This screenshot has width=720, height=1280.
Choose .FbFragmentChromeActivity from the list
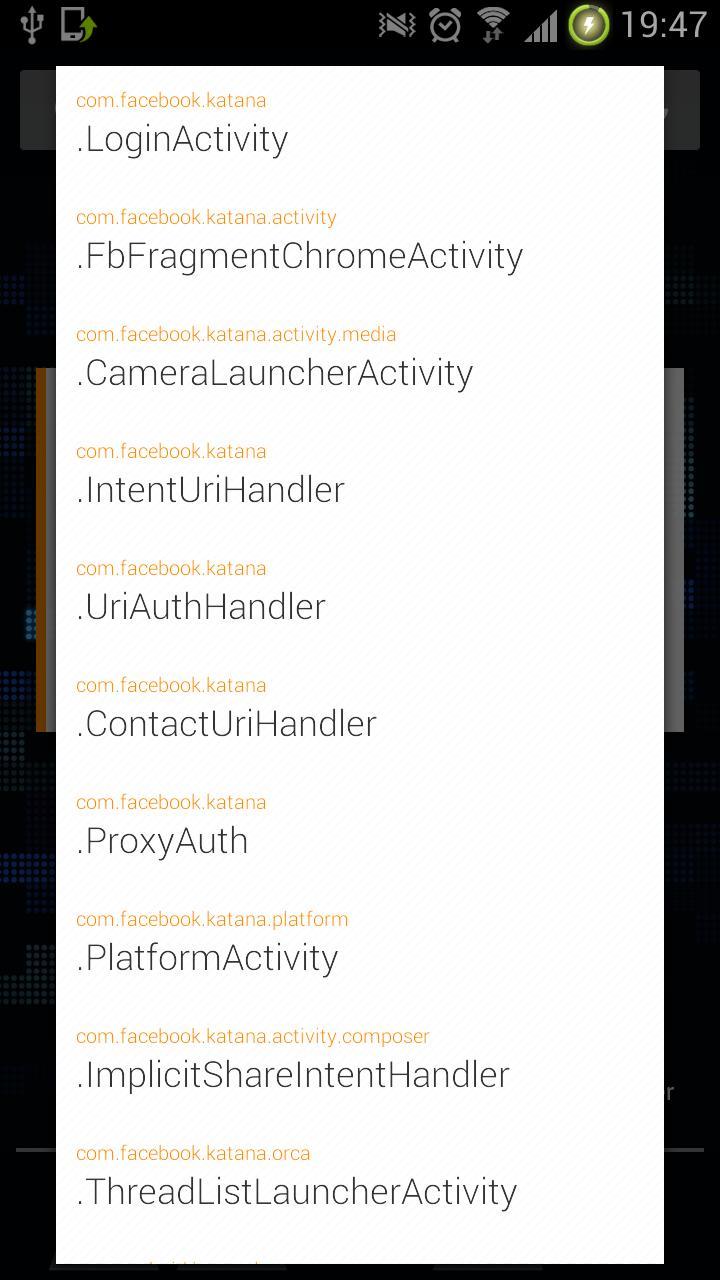(x=360, y=242)
